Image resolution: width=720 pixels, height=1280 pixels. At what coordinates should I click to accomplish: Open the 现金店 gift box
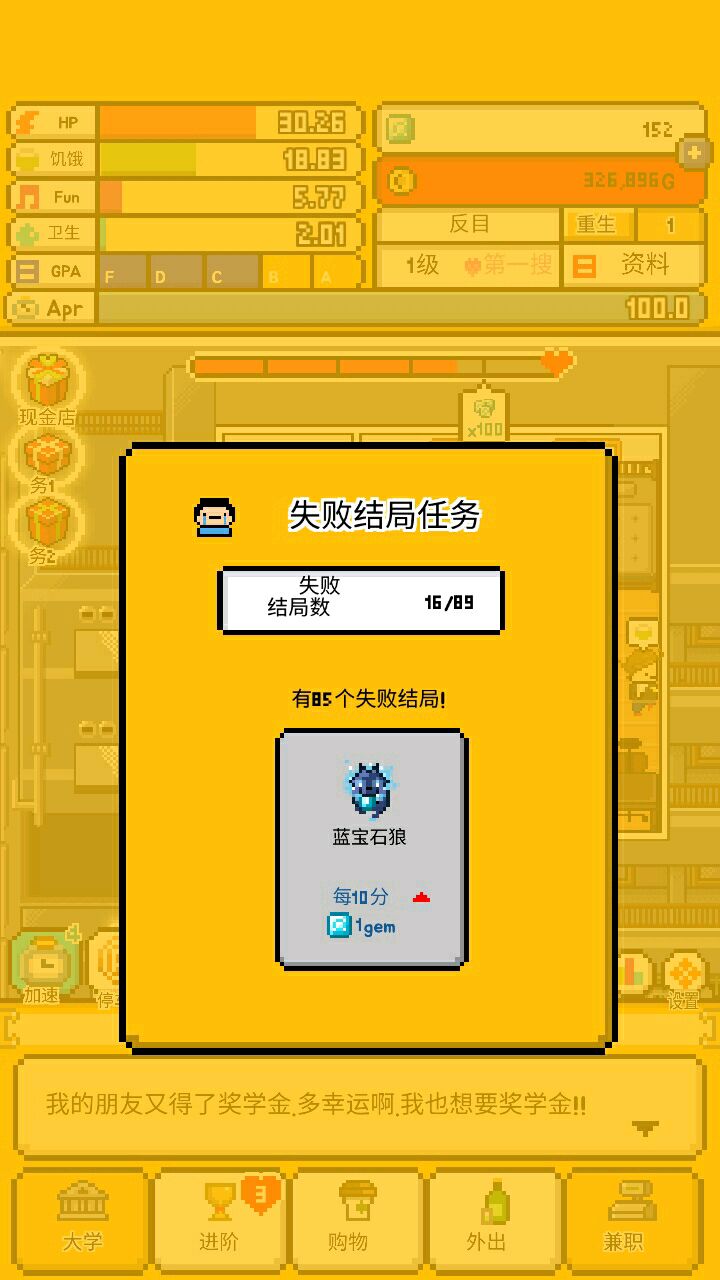(46, 385)
